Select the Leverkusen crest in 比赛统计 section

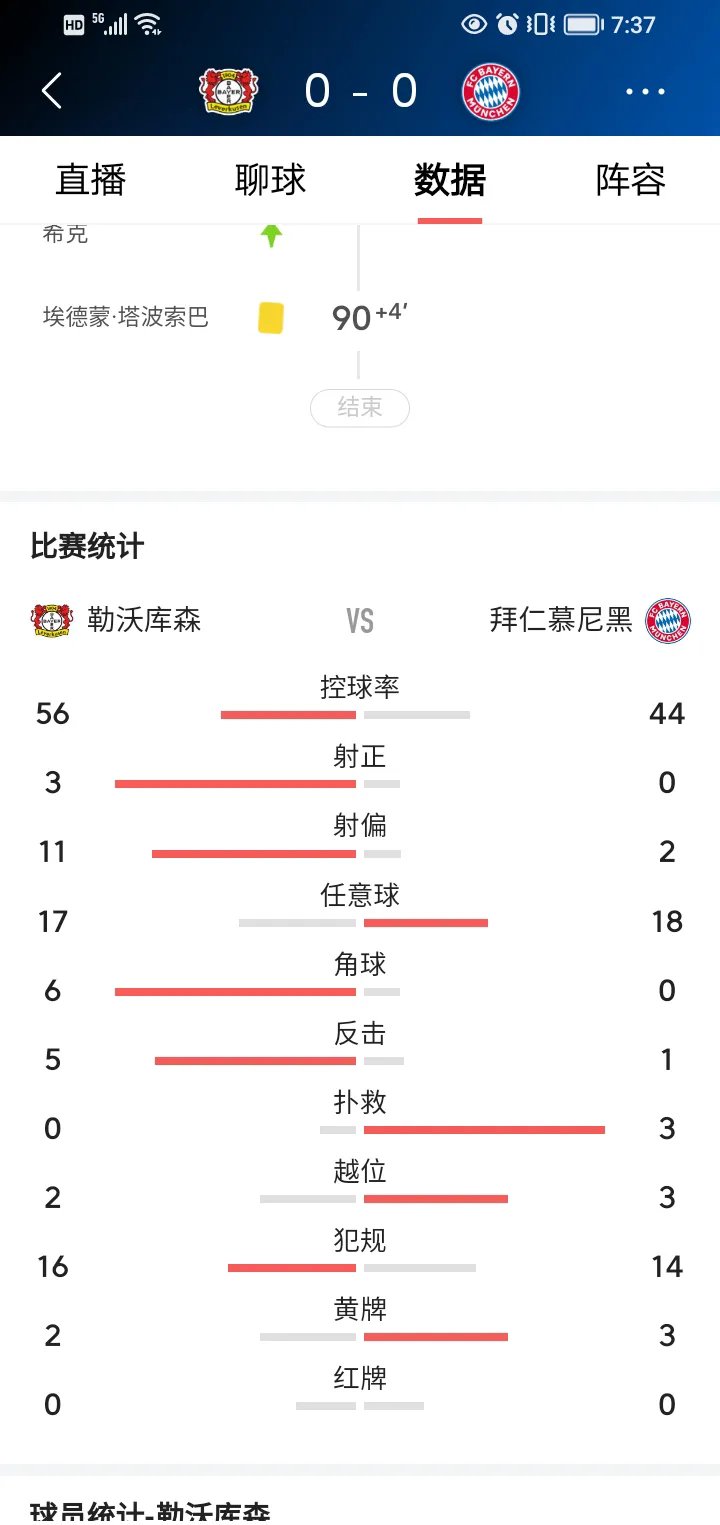pos(51,619)
